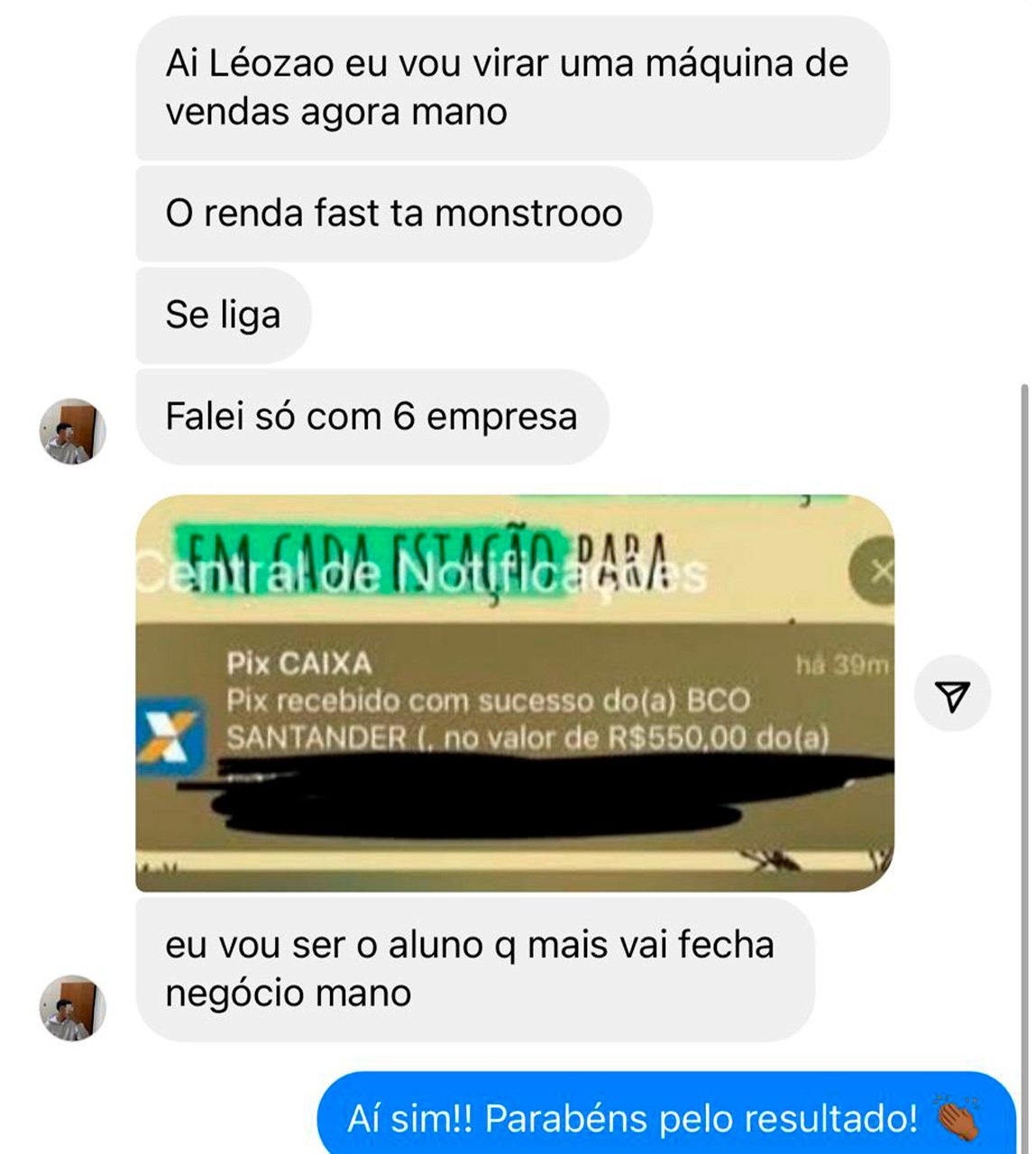The image size is (1036, 1154).
Task: Open the Pix CAIXA image in chat
Action: [514, 692]
